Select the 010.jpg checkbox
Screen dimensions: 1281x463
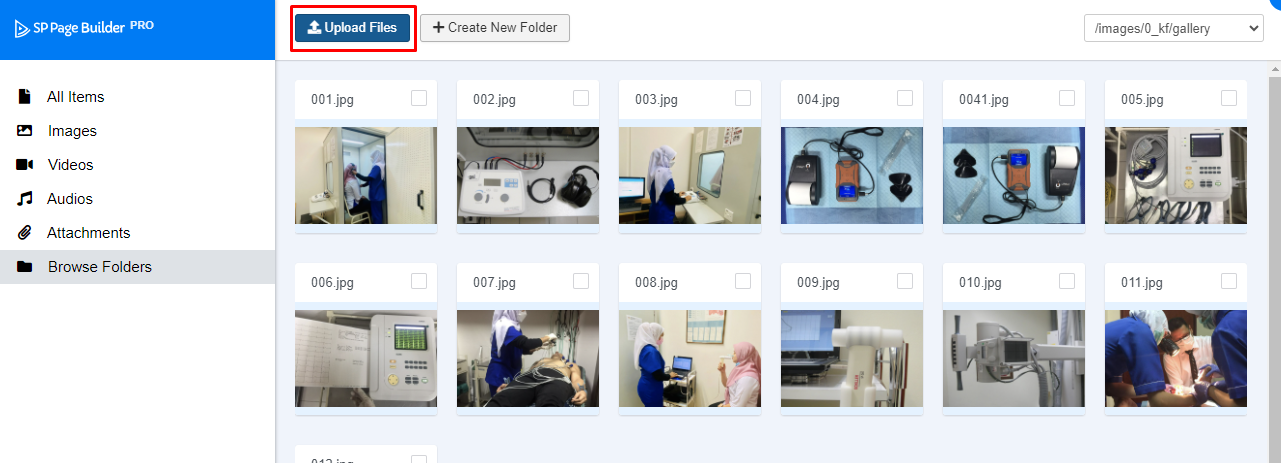[x=1067, y=281]
